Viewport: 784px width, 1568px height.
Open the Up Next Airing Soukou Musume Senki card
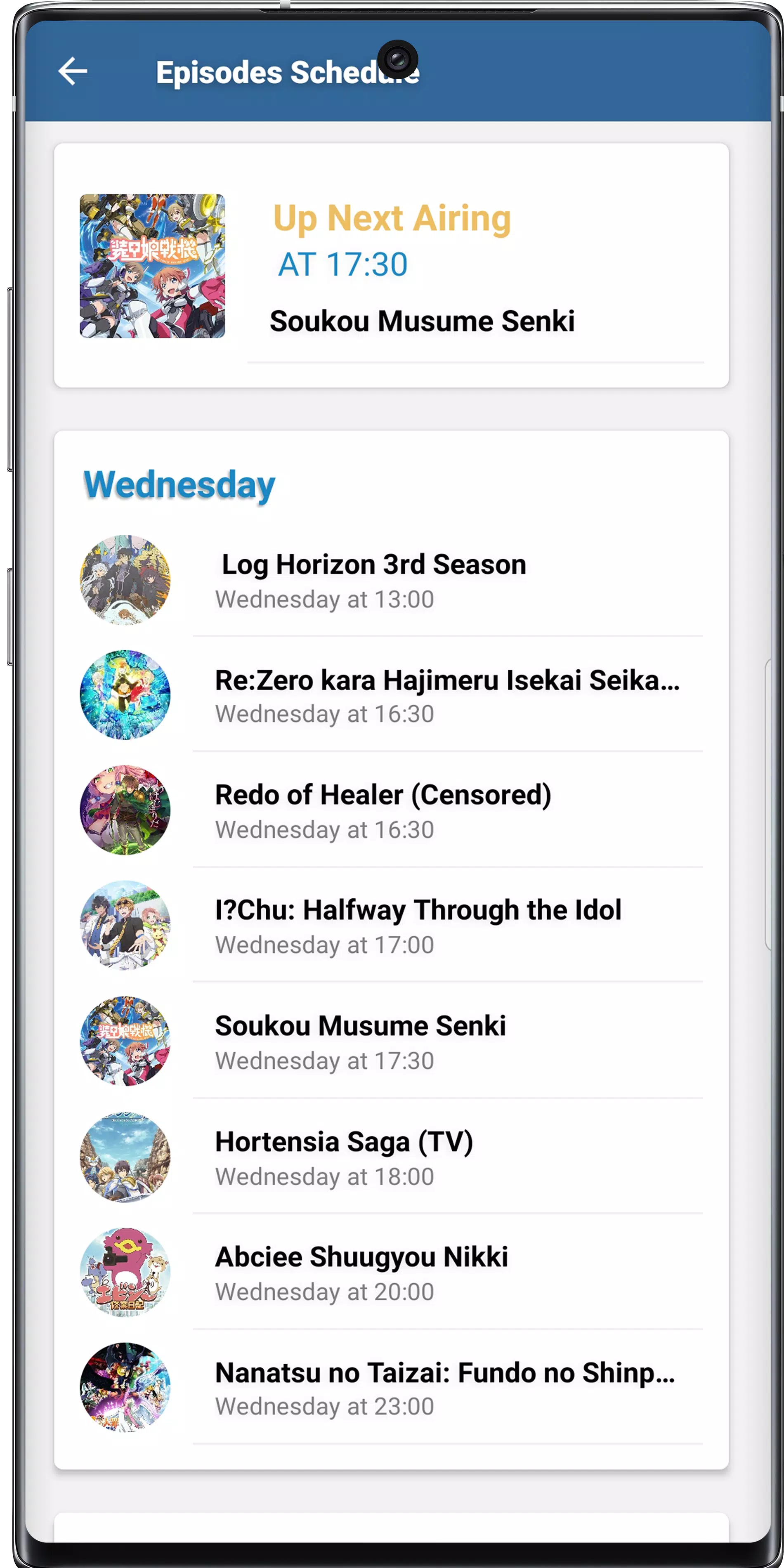coord(392,265)
